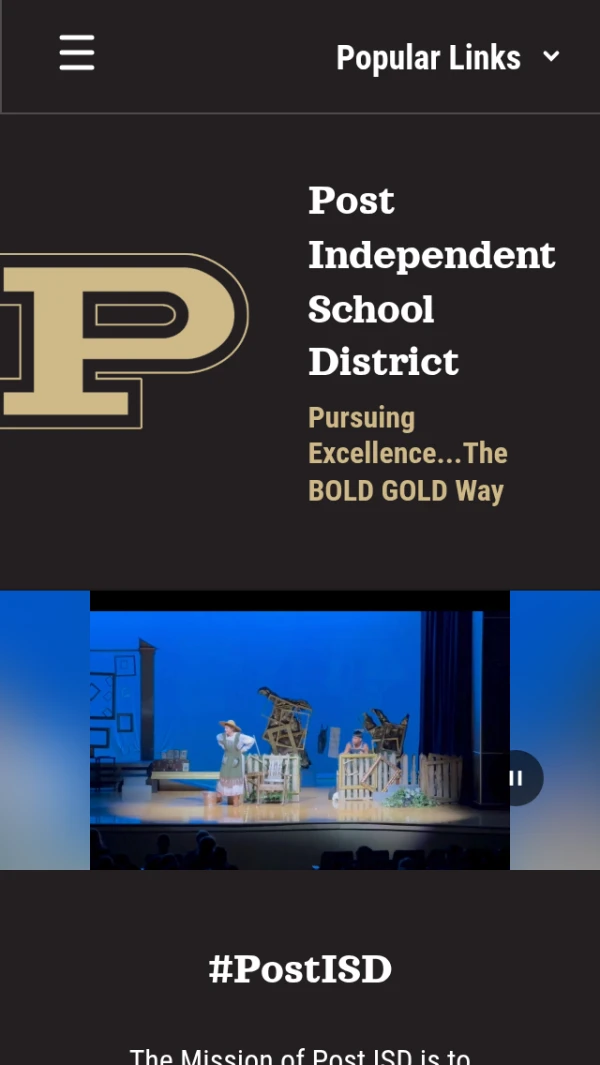Image resolution: width=600 pixels, height=1065 pixels.
Task: Open the hamburger navigation menu
Action: coord(77,53)
